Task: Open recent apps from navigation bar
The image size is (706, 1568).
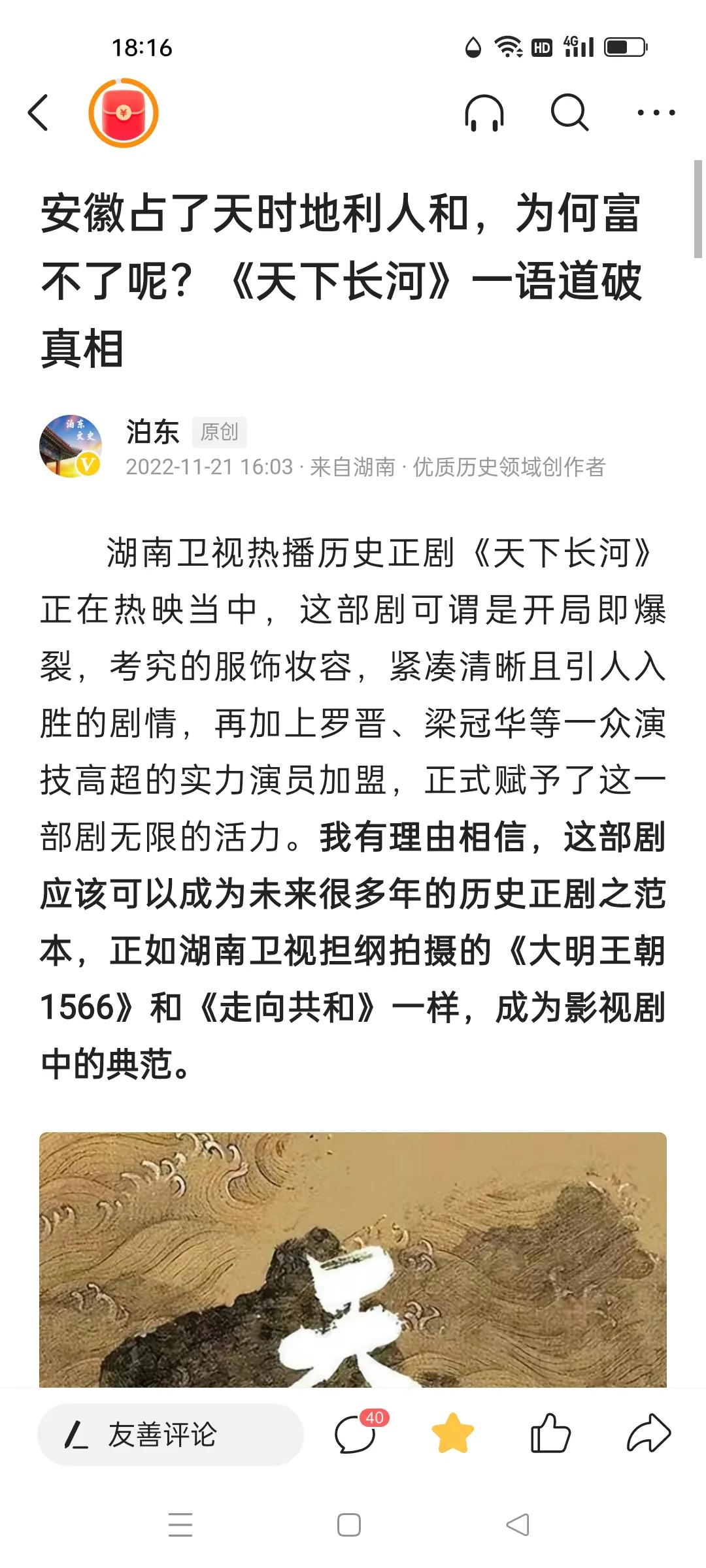Action: [x=180, y=1525]
